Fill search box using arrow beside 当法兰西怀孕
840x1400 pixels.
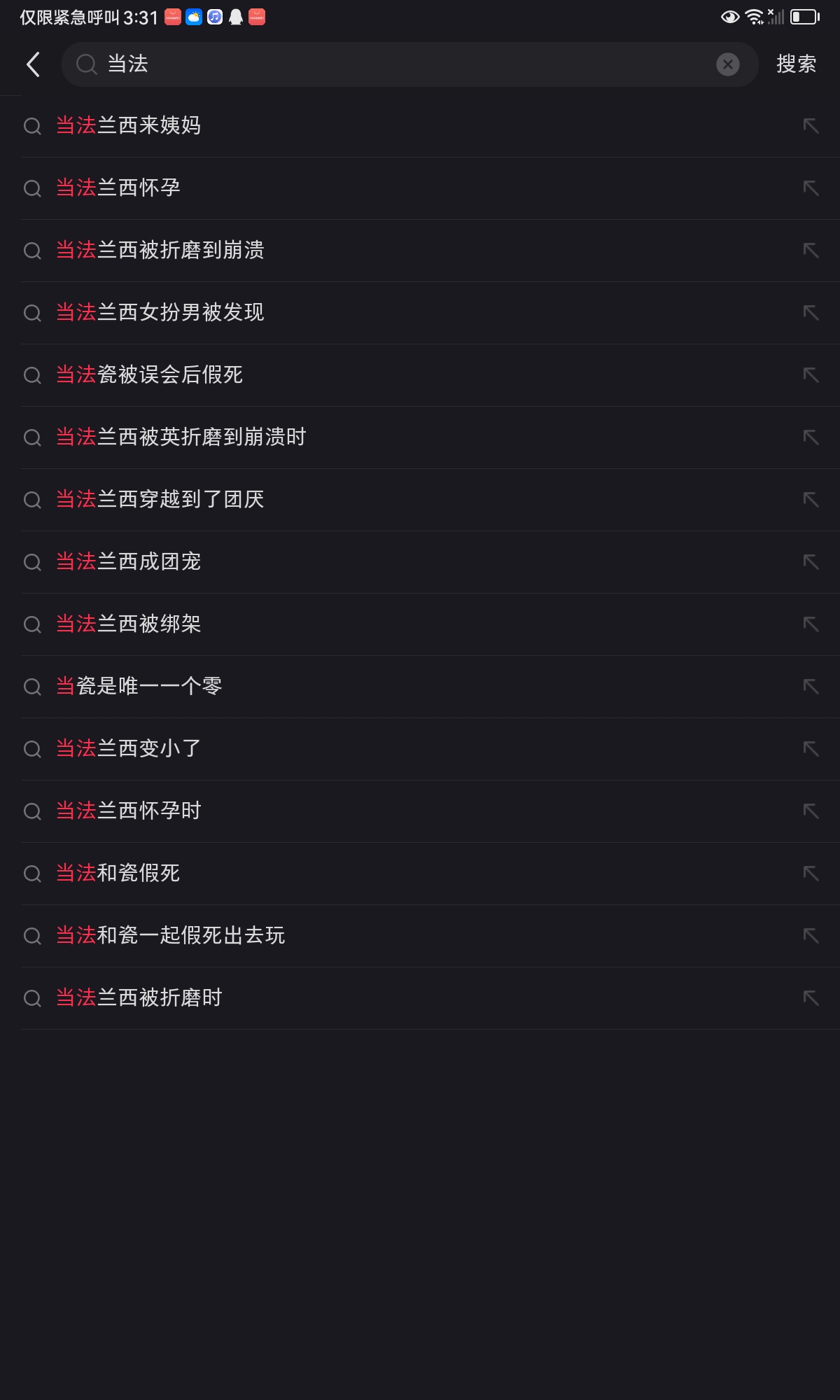tap(811, 188)
